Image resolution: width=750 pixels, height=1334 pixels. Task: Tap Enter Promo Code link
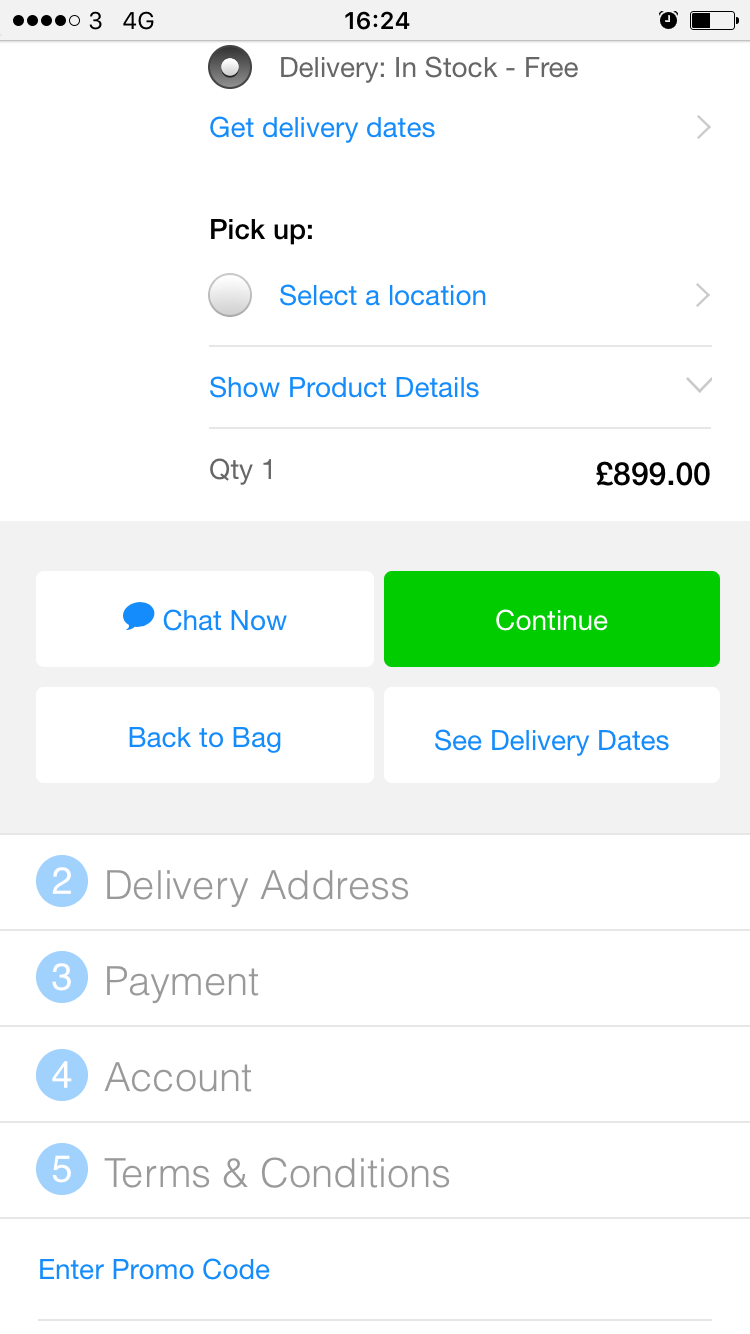pyautogui.click(x=154, y=1269)
